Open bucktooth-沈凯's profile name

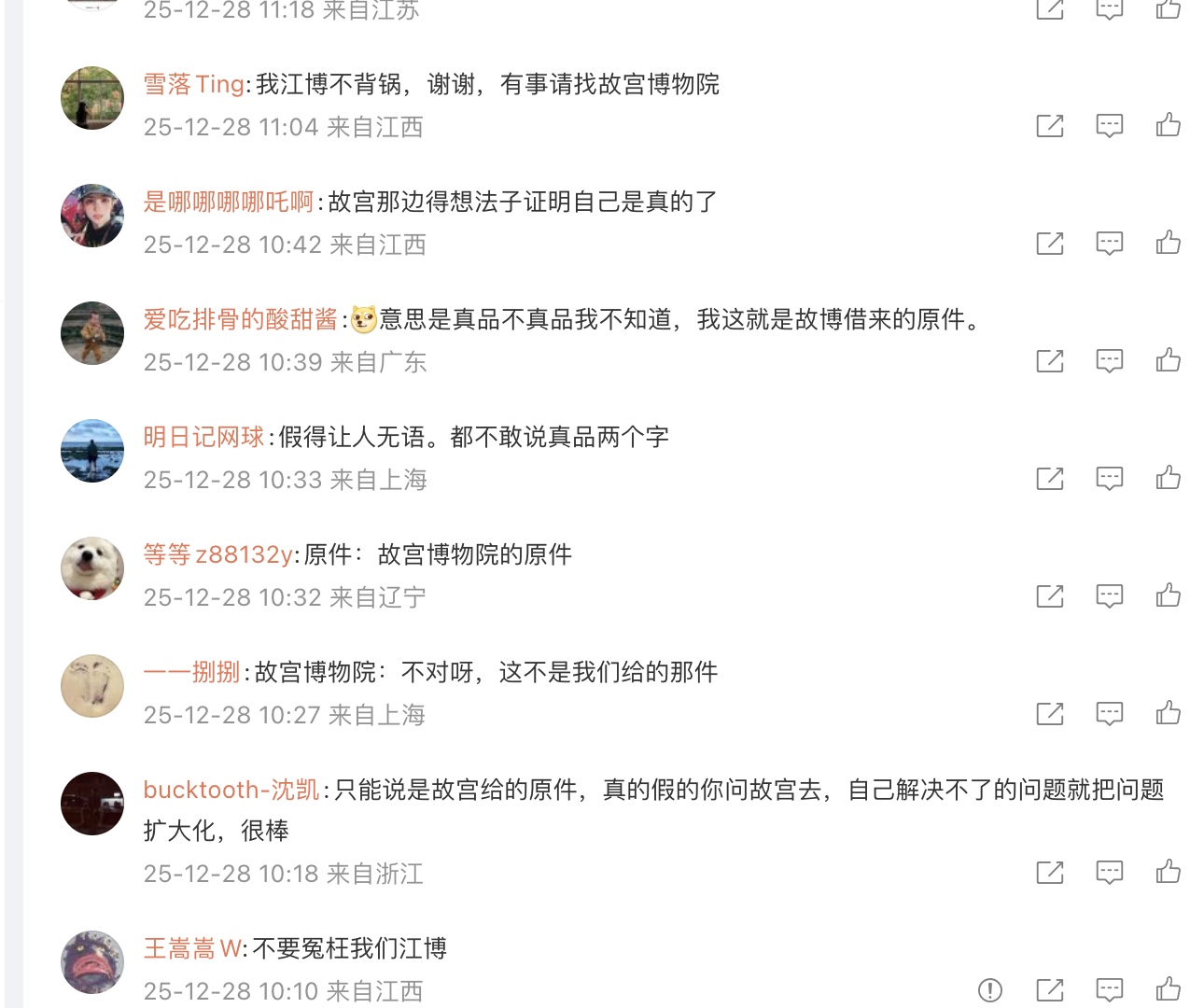(231, 790)
